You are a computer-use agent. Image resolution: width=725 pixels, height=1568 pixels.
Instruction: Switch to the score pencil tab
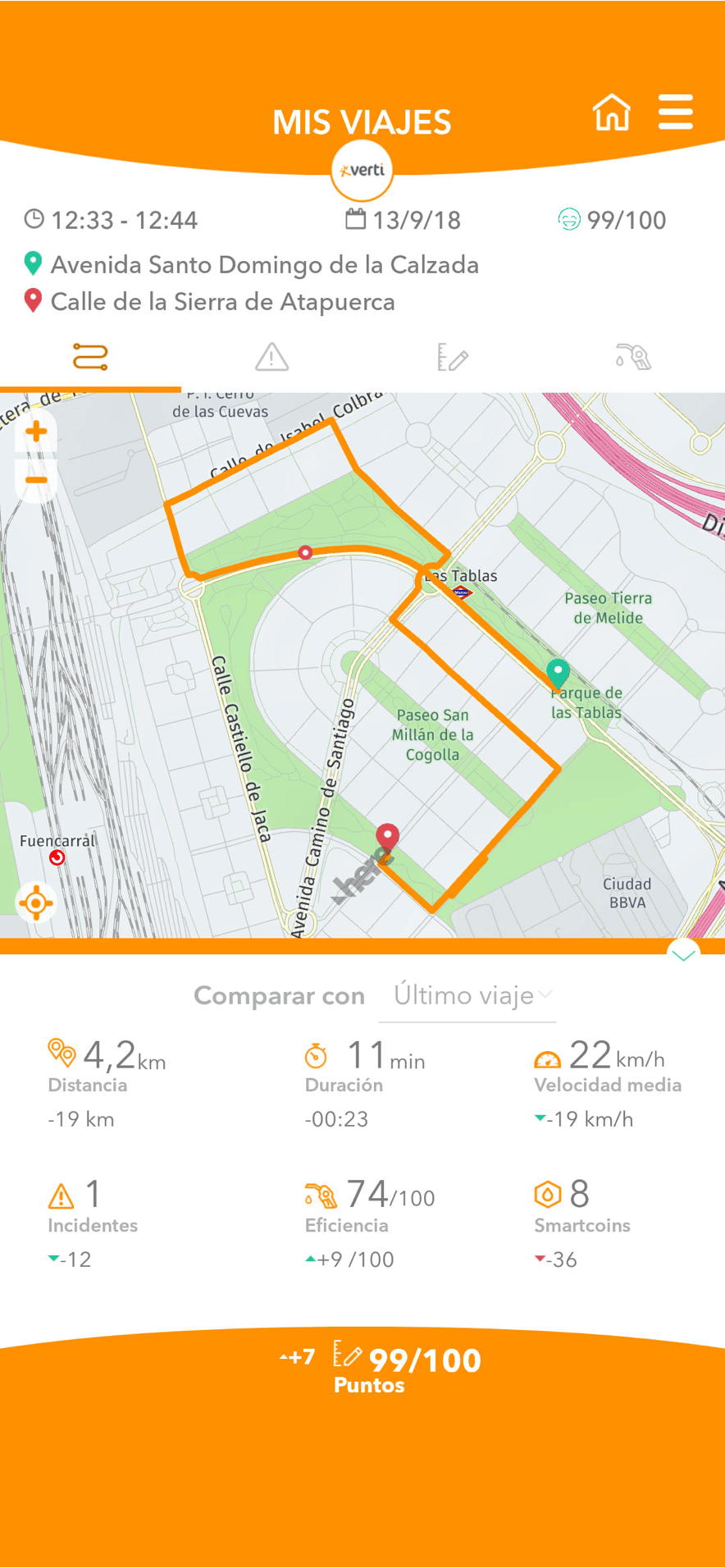452,358
